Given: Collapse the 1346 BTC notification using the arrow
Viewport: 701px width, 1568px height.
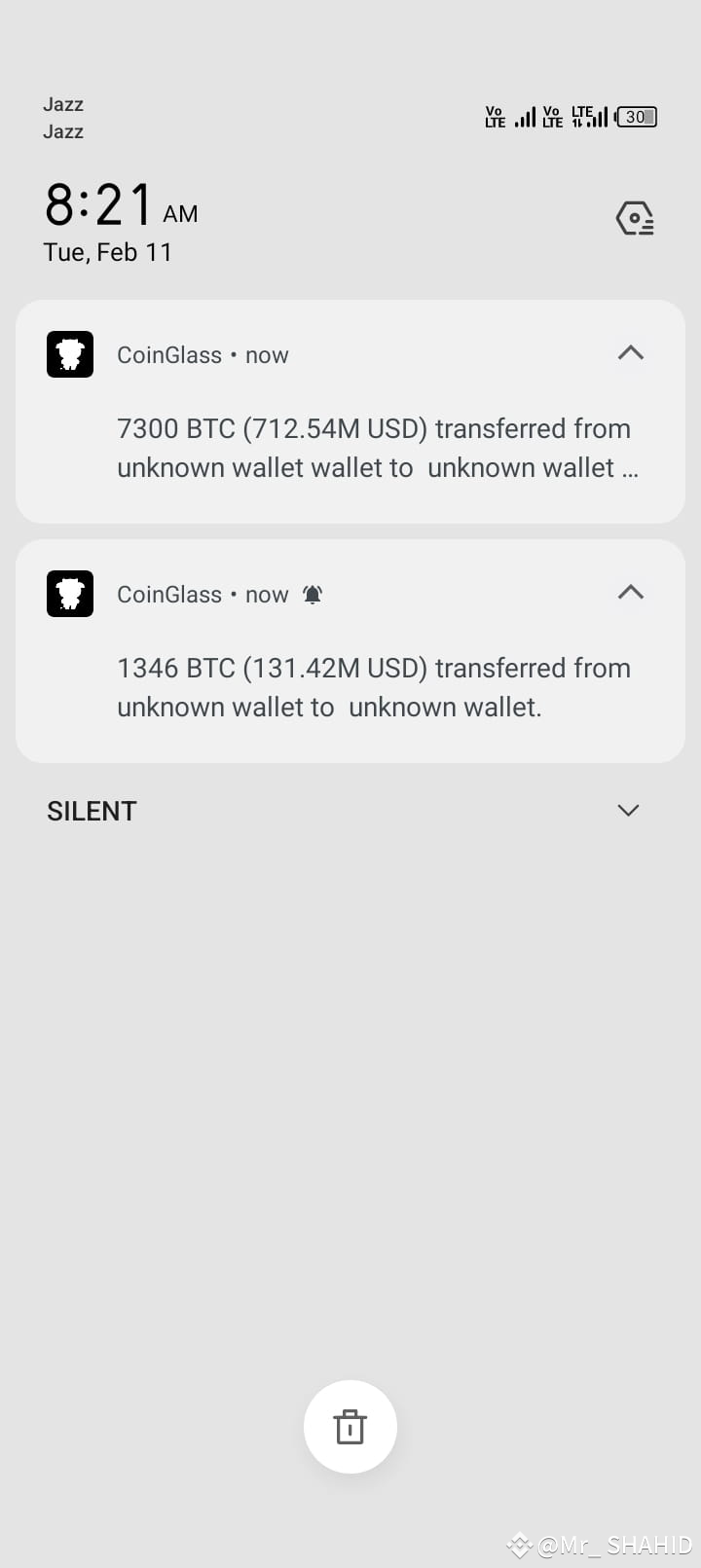Looking at the screenshot, I should [631, 592].
